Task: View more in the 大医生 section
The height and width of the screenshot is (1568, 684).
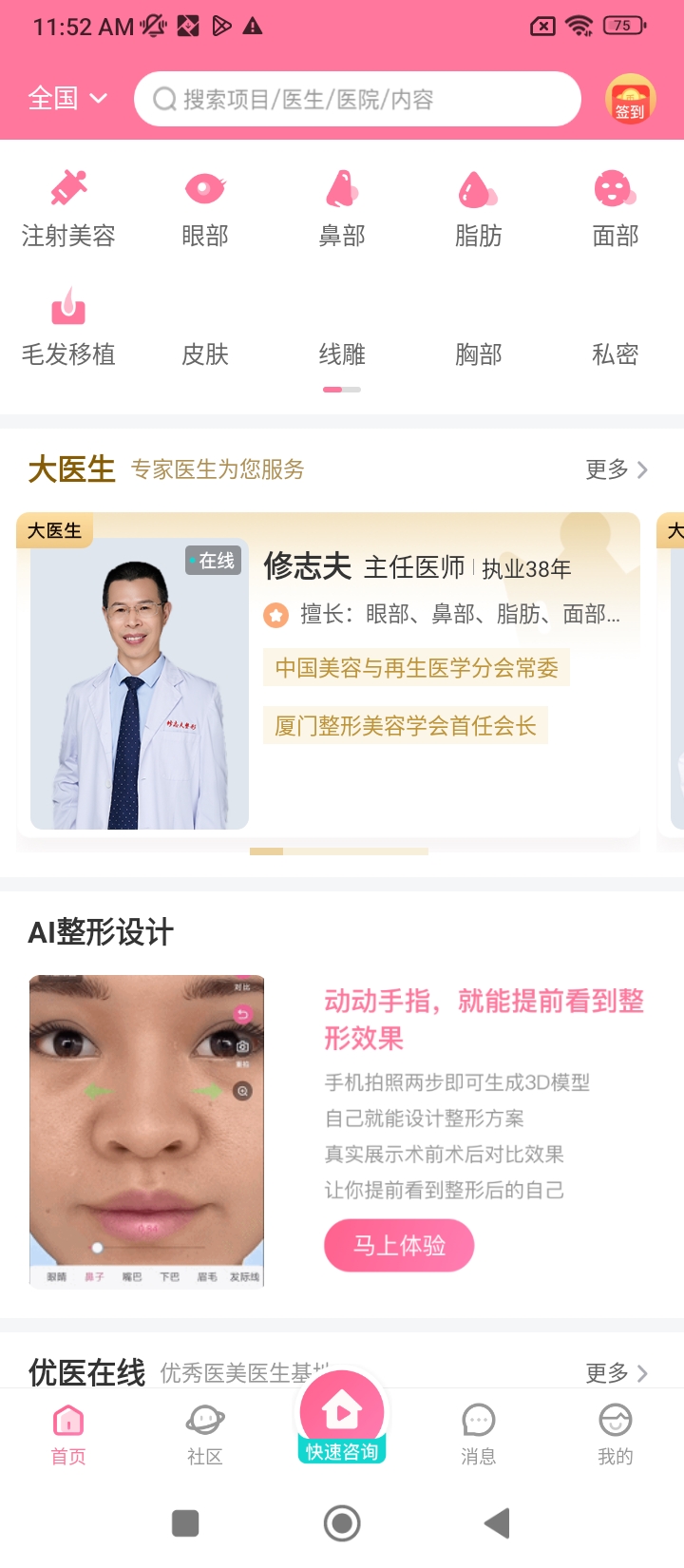Action: tap(616, 469)
